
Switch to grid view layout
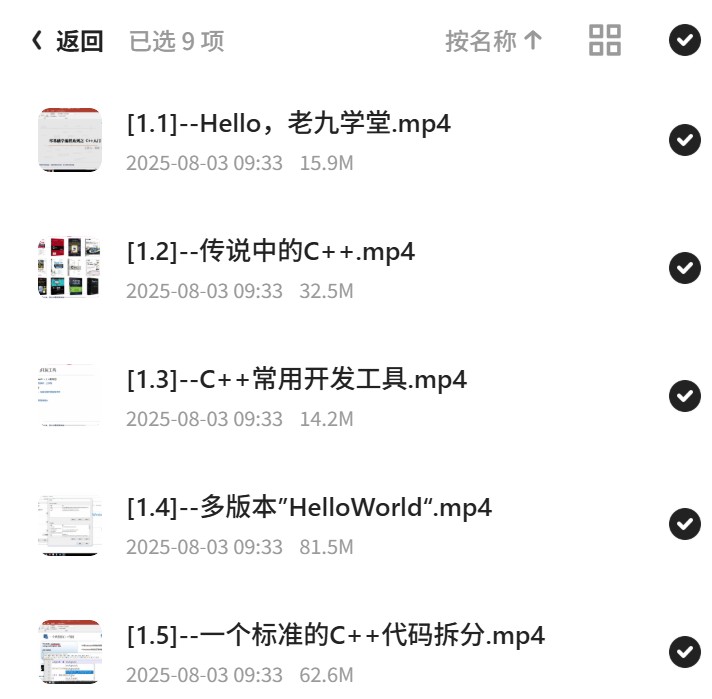pos(604,40)
